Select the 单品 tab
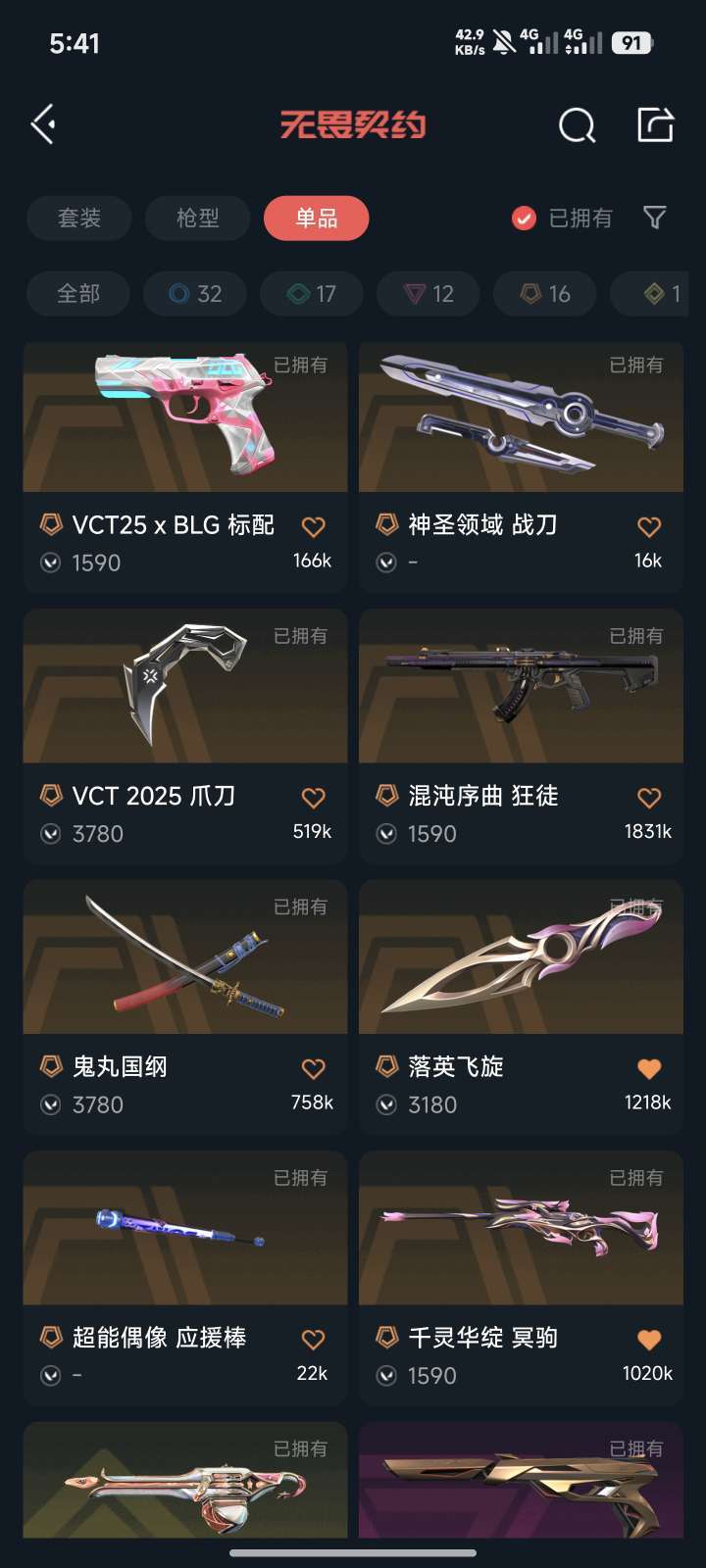The width and height of the screenshot is (706, 1568). tap(316, 218)
